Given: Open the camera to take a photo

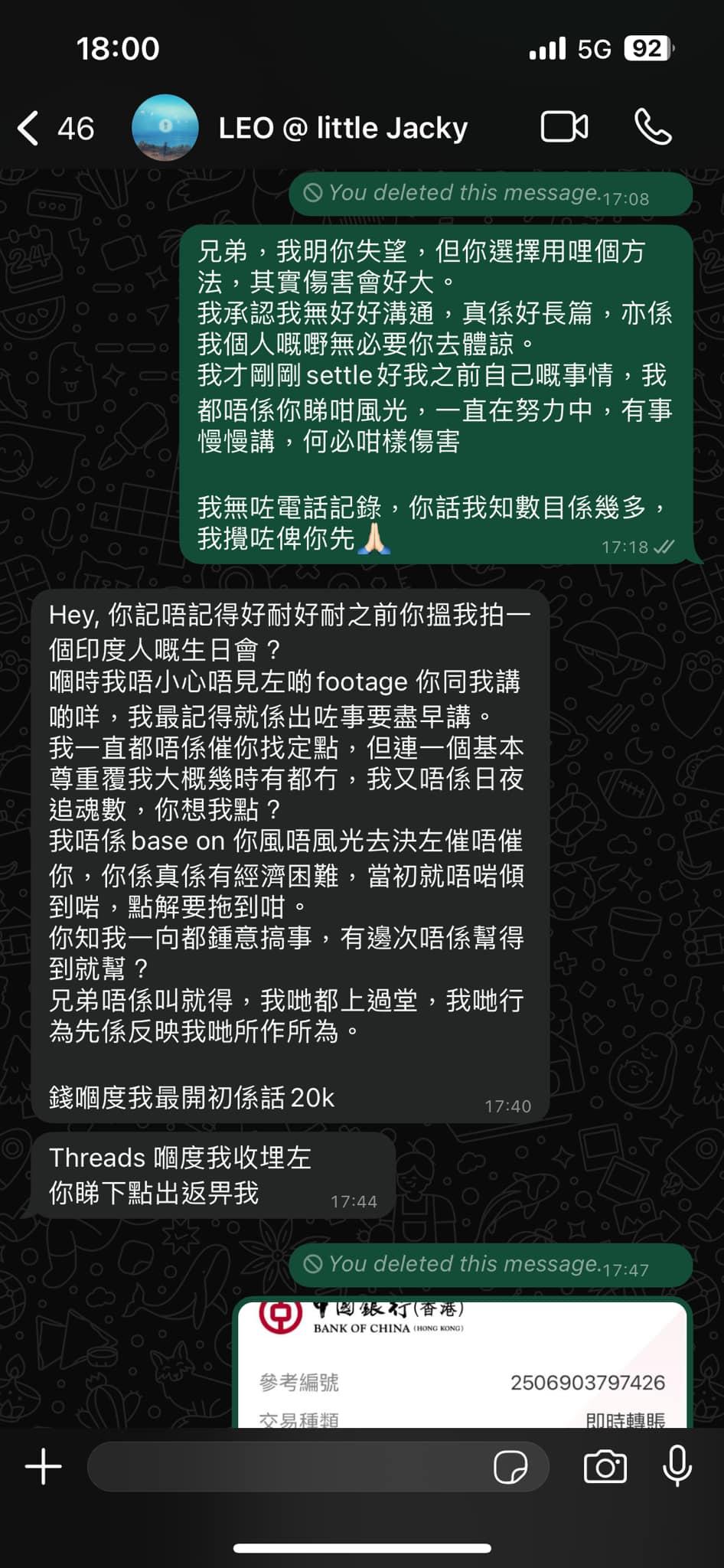Looking at the screenshot, I should tap(605, 1467).
